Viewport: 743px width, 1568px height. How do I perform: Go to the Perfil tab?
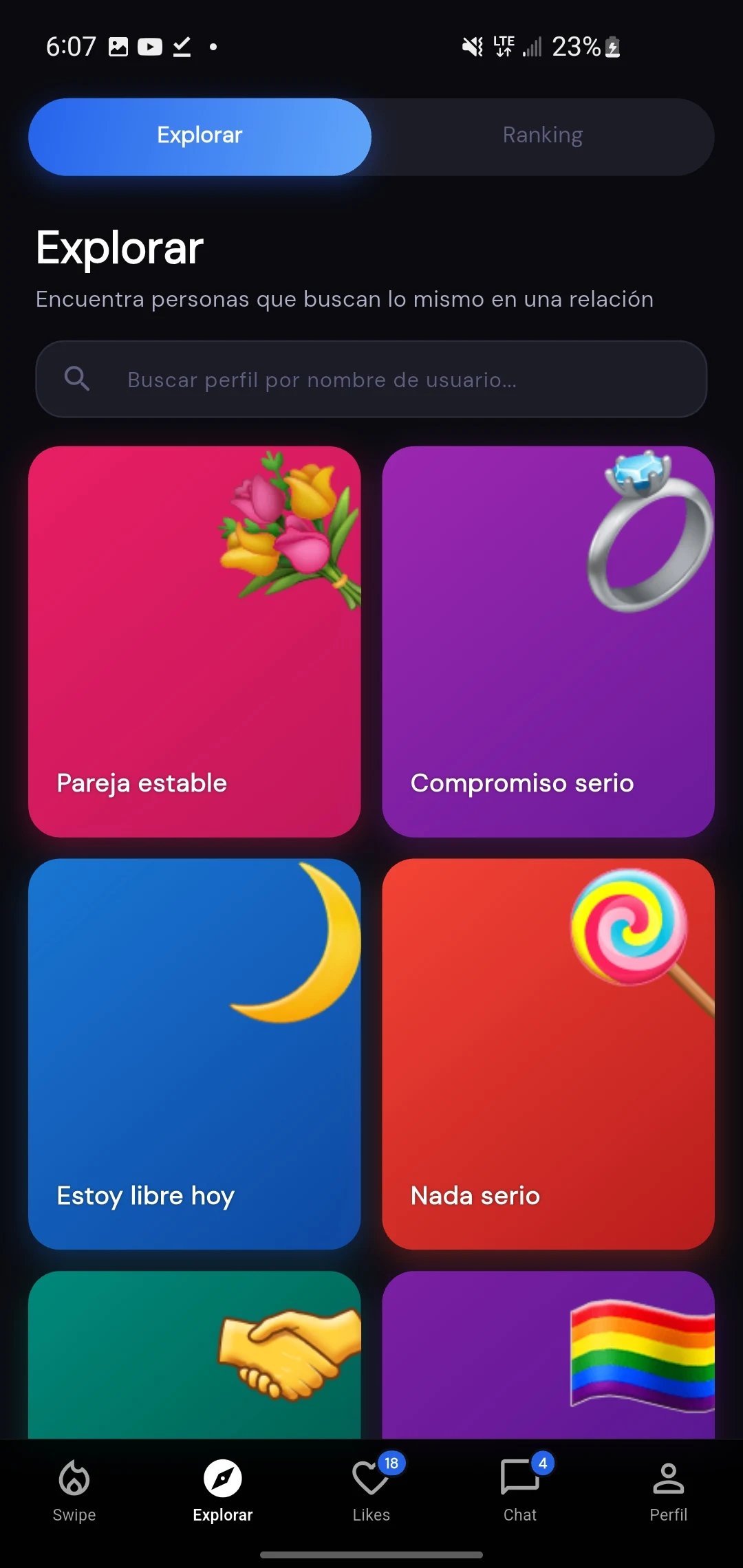669,1491
